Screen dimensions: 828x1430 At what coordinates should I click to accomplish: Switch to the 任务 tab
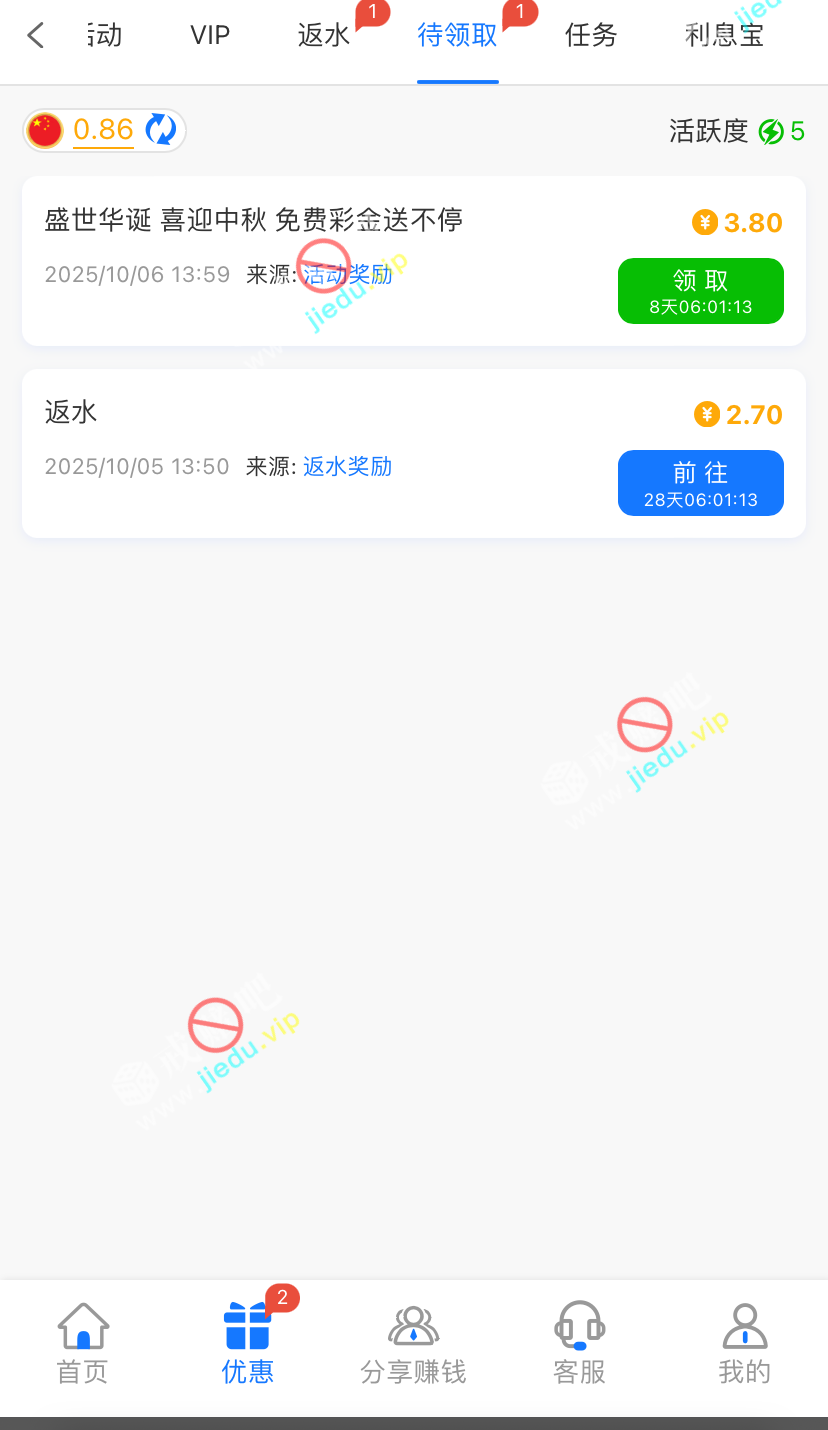(591, 36)
